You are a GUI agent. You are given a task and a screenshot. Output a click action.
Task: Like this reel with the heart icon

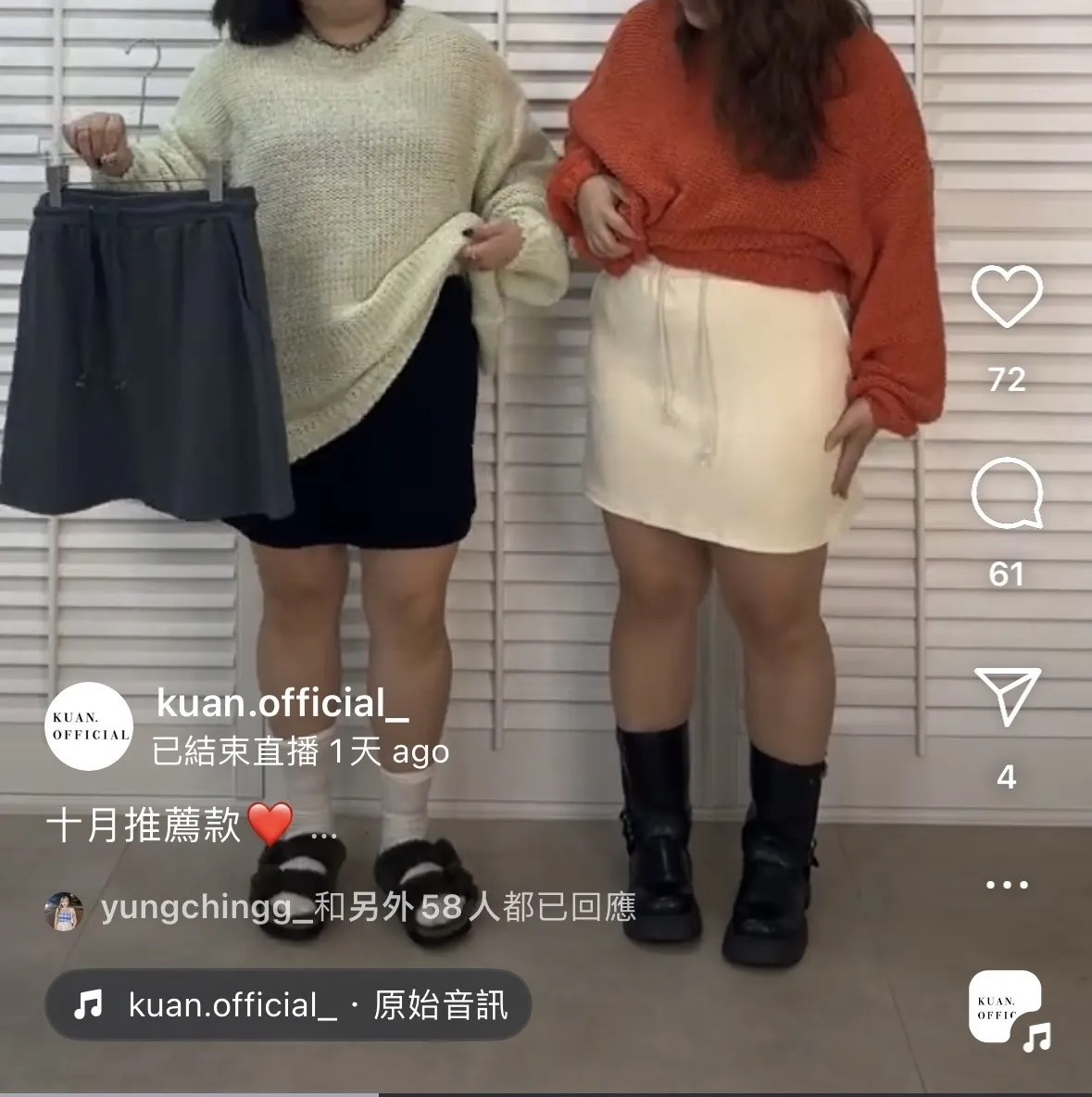pyautogui.click(x=1007, y=296)
